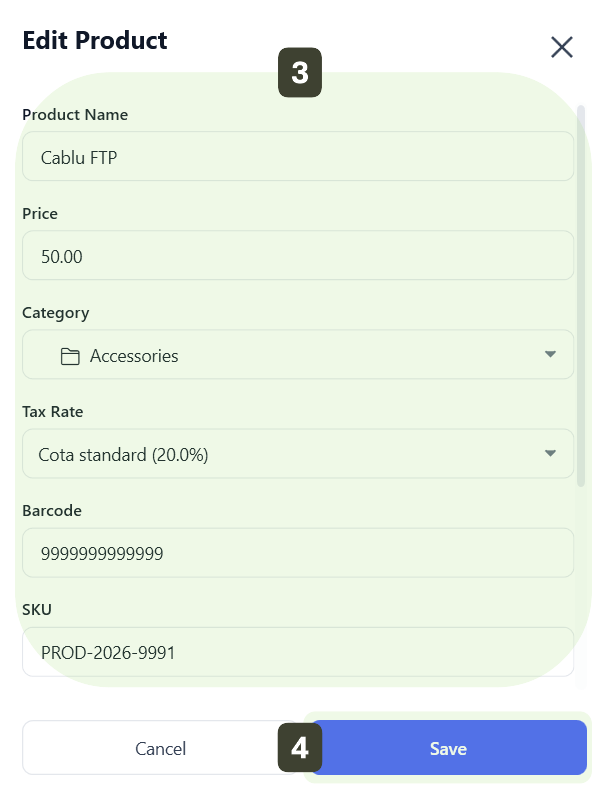Screen dimensions: 609x800
Task: Expand the Tax Rate dropdown
Action: [x=298, y=454]
